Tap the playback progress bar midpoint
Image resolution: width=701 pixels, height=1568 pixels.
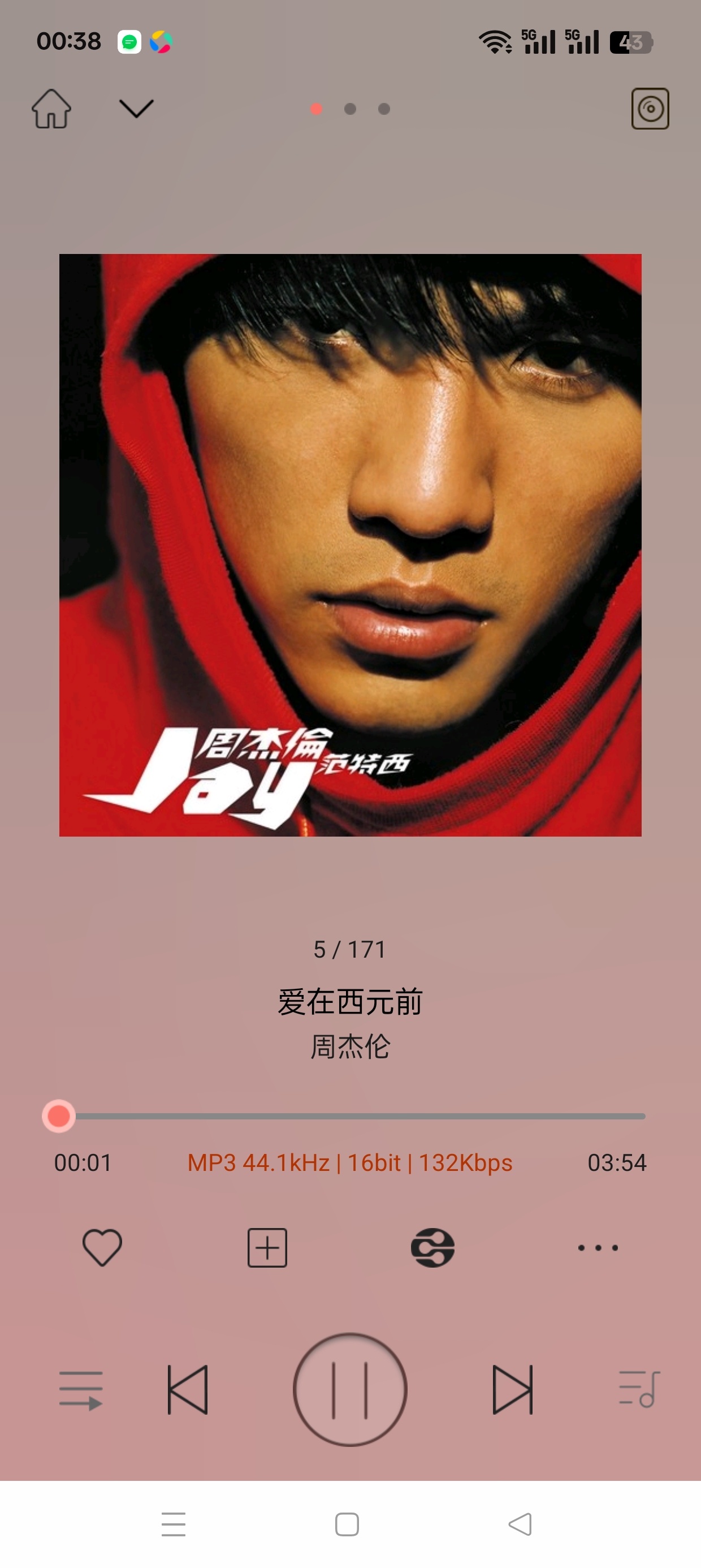click(352, 1115)
